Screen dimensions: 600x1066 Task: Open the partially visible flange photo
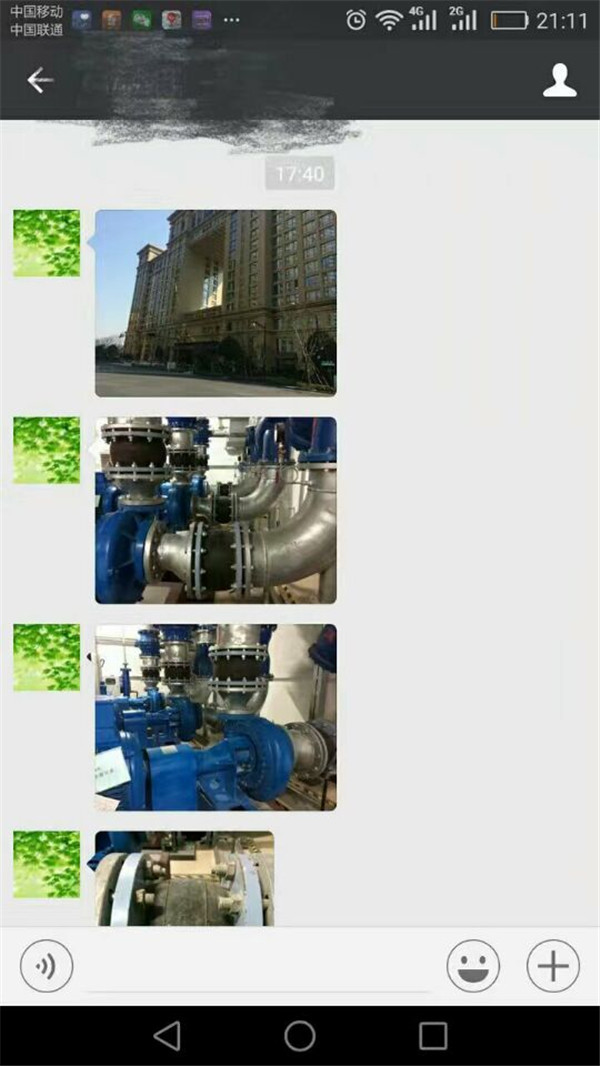[184, 878]
